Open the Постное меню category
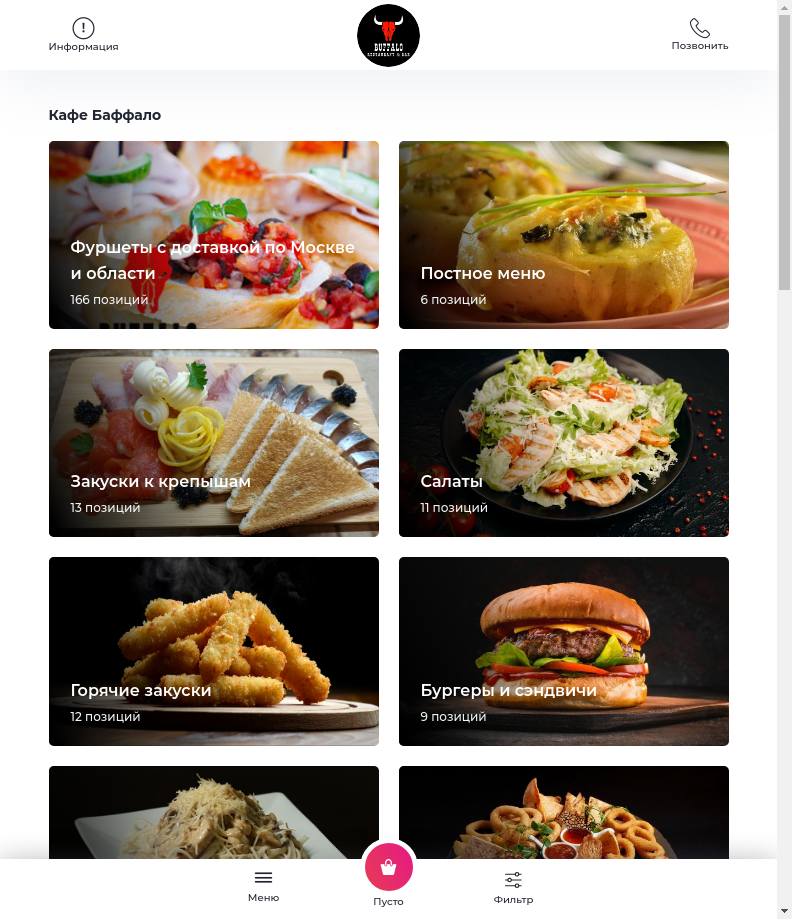Image resolution: width=792 pixels, height=919 pixels. (x=564, y=235)
